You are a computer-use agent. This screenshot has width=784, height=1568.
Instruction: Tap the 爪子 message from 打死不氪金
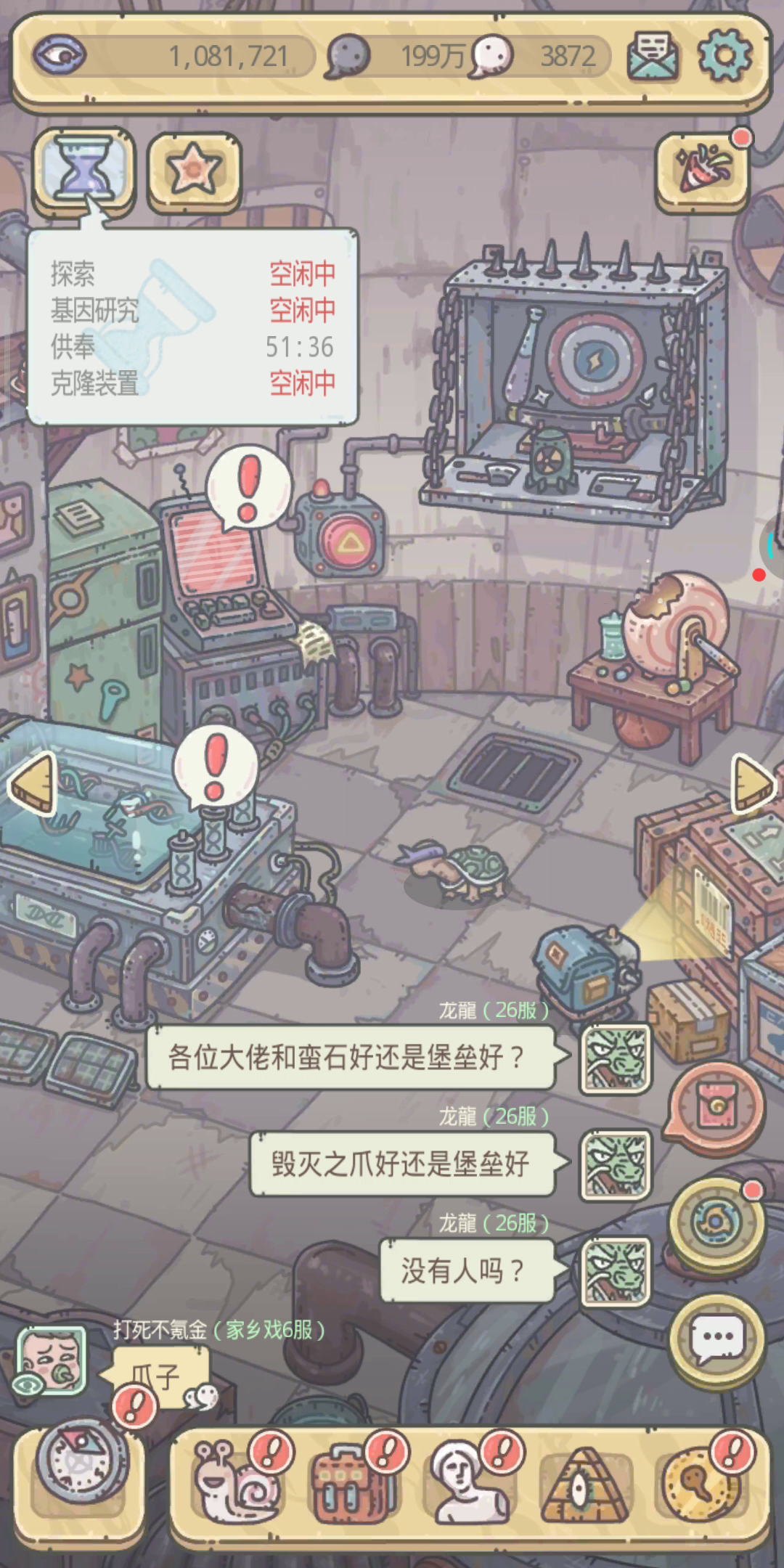[156, 1376]
